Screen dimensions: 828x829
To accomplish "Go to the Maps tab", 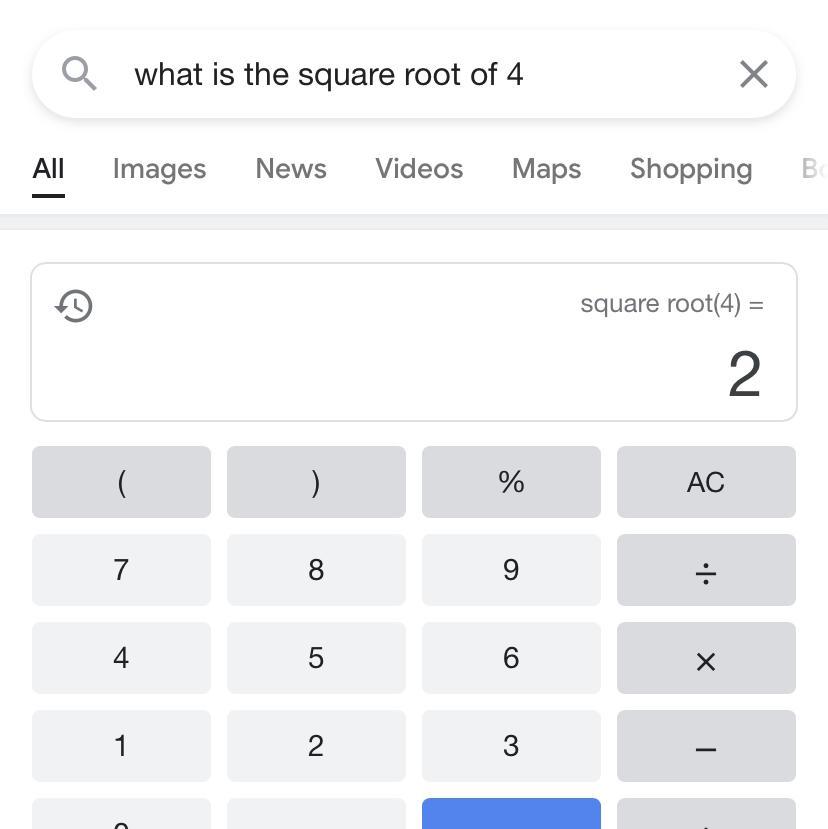I will tap(546, 169).
